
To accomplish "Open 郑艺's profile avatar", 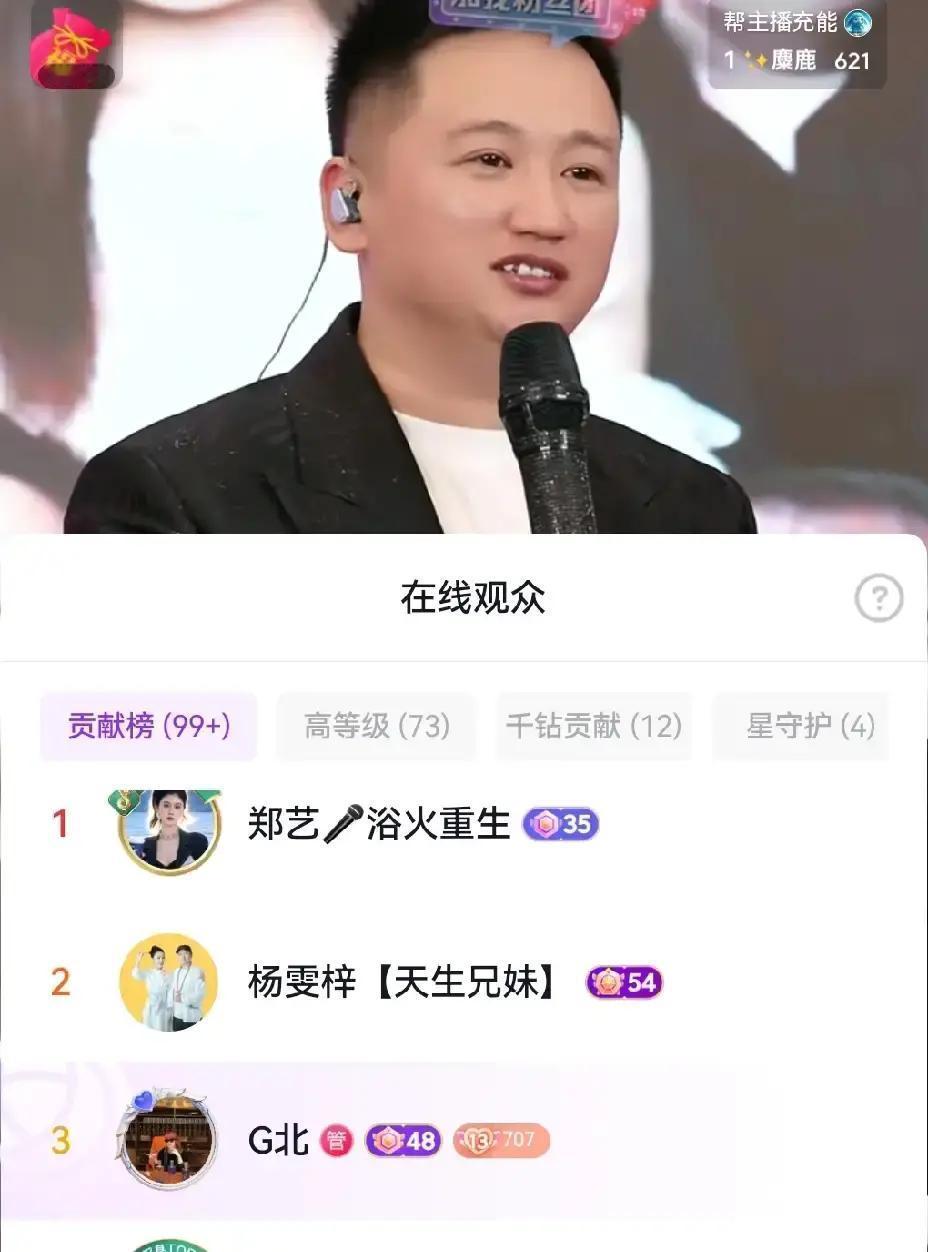I will click(x=169, y=828).
